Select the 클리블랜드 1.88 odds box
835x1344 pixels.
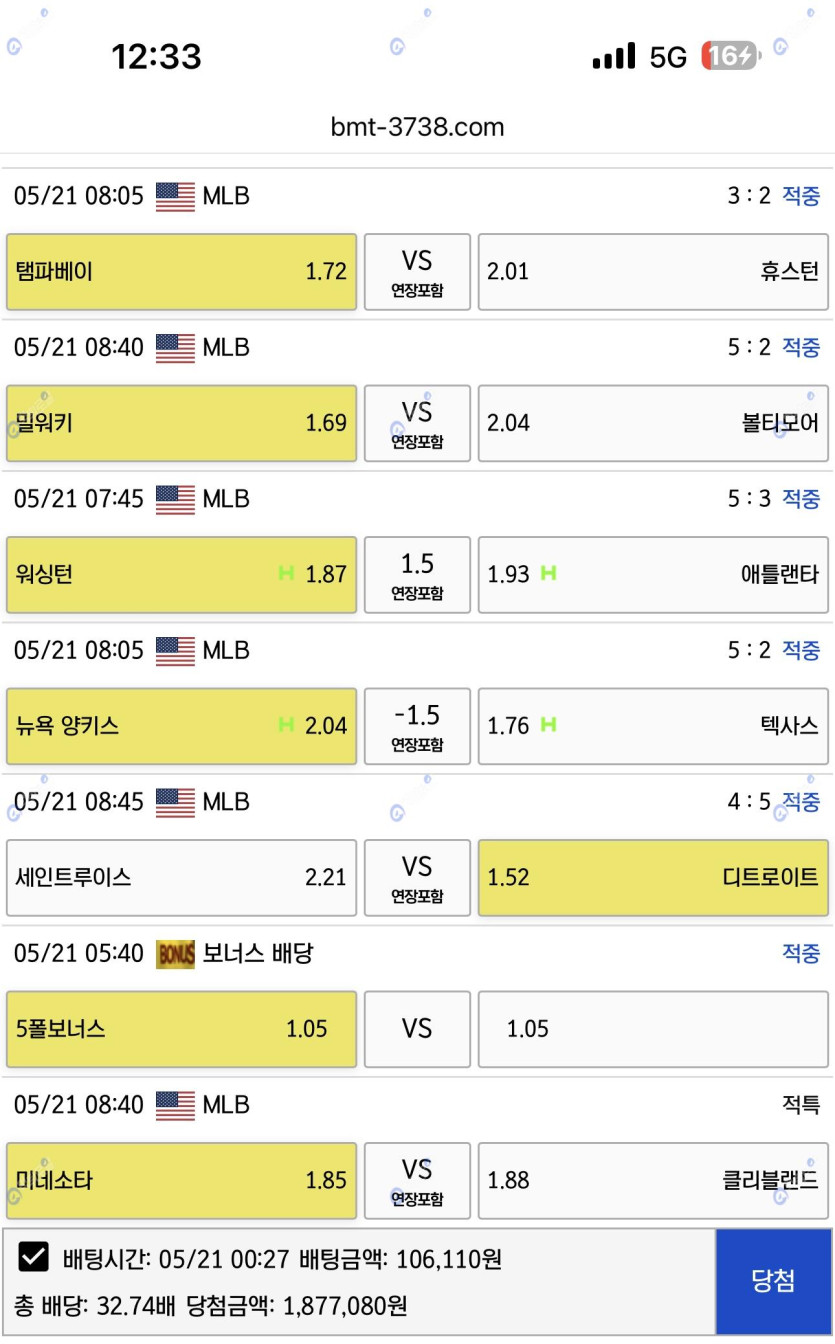click(653, 1181)
